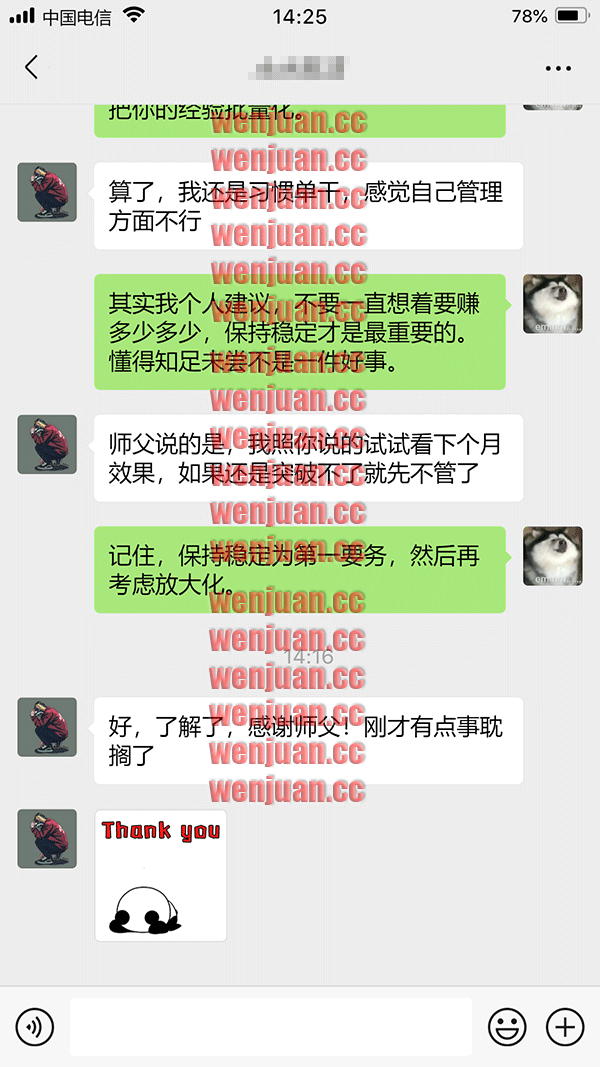The image size is (600, 1067).
Task: Open the chat options menu
Action: pyautogui.click(x=557, y=68)
